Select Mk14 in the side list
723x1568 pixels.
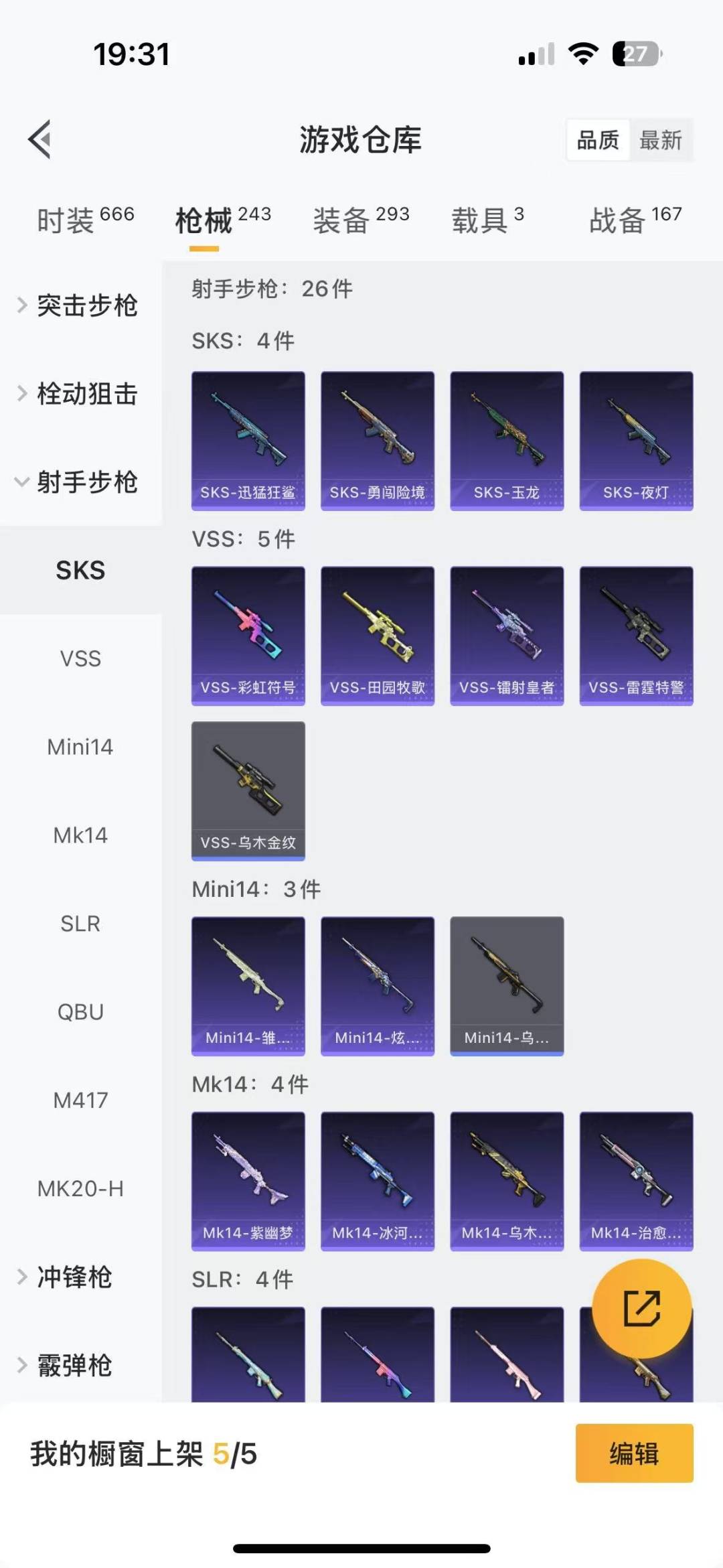pyautogui.click(x=80, y=835)
